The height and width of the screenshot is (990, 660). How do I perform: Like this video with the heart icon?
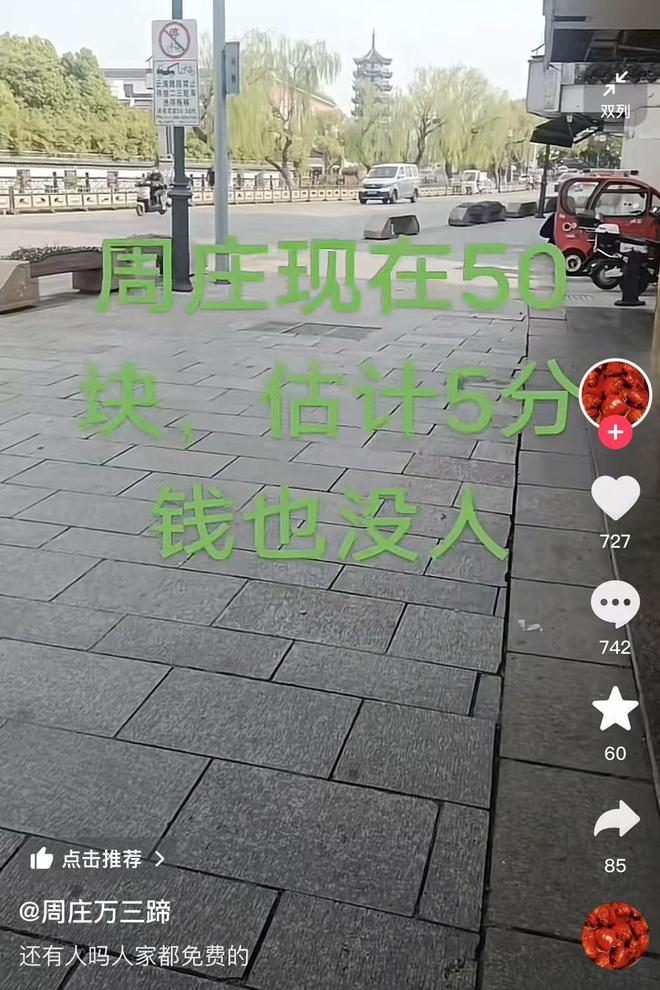click(615, 497)
